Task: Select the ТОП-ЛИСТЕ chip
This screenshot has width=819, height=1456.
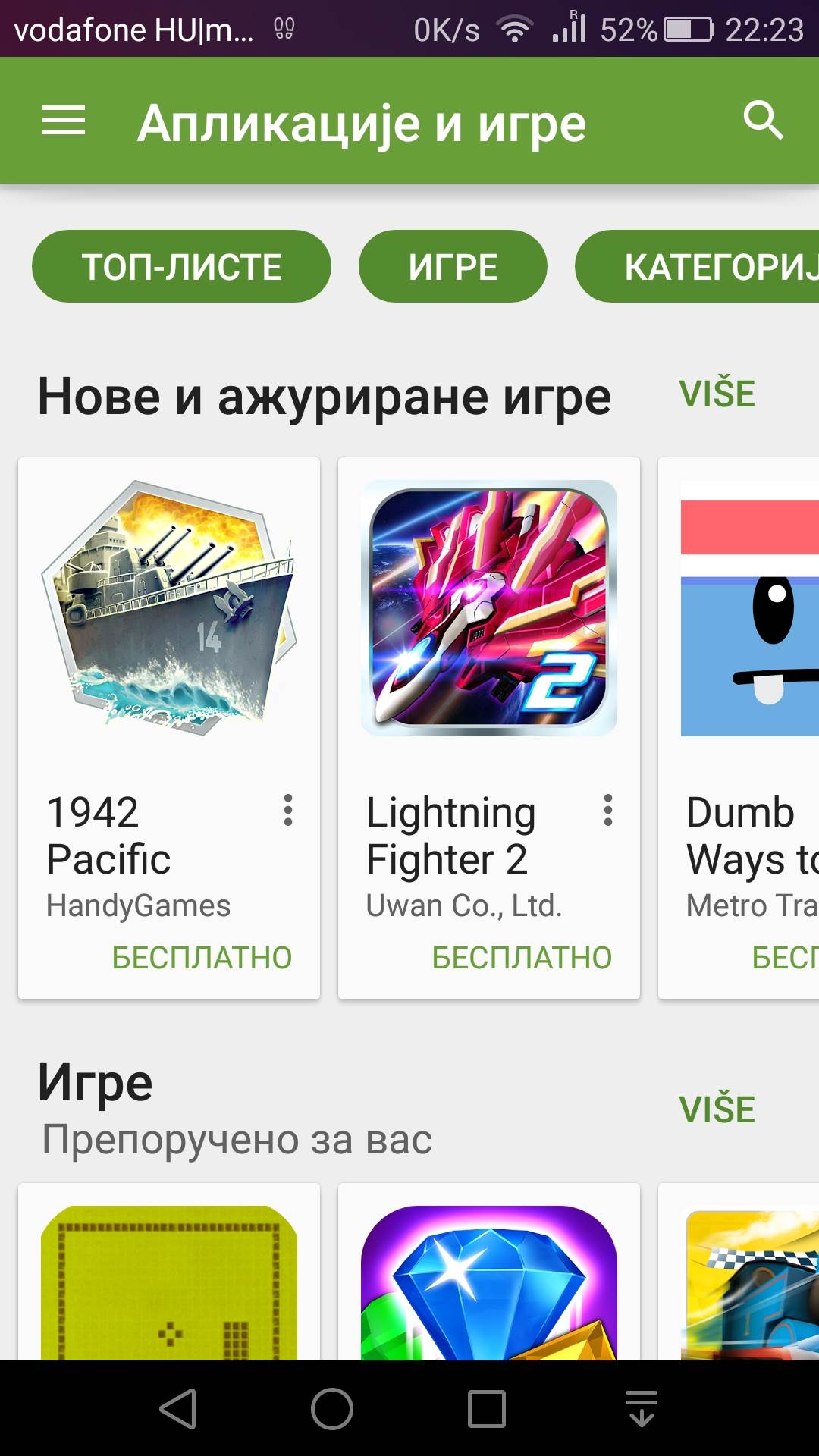Action: [181, 266]
